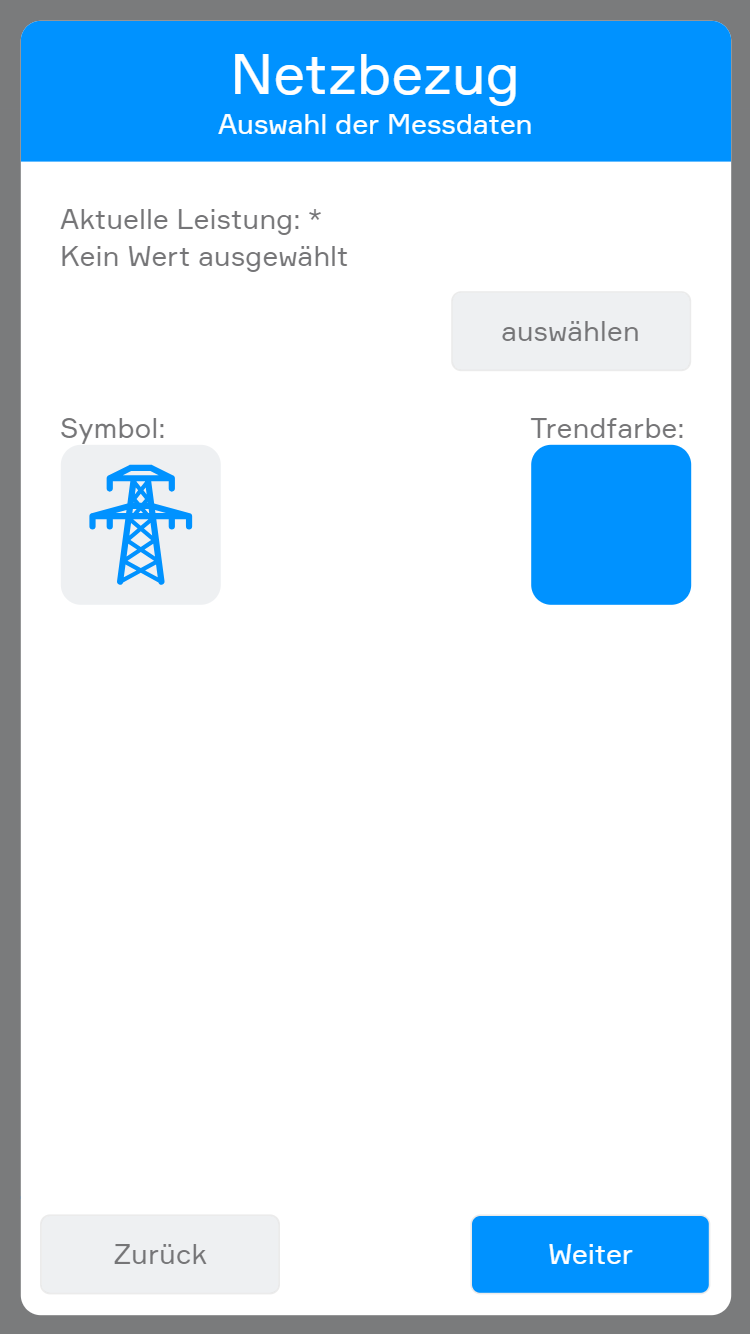Change the power pylon symbol

(x=141, y=525)
